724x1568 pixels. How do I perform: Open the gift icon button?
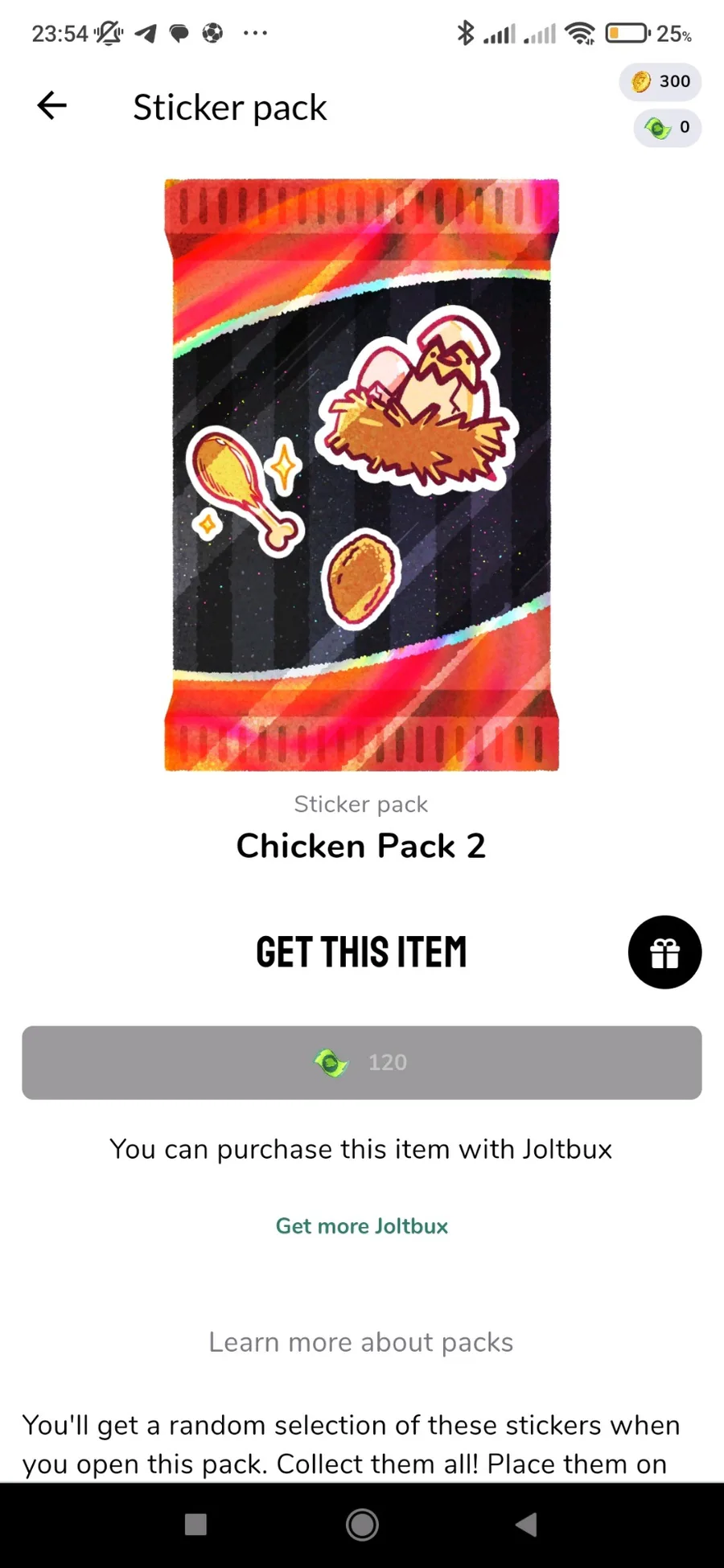[x=664, y=952]
